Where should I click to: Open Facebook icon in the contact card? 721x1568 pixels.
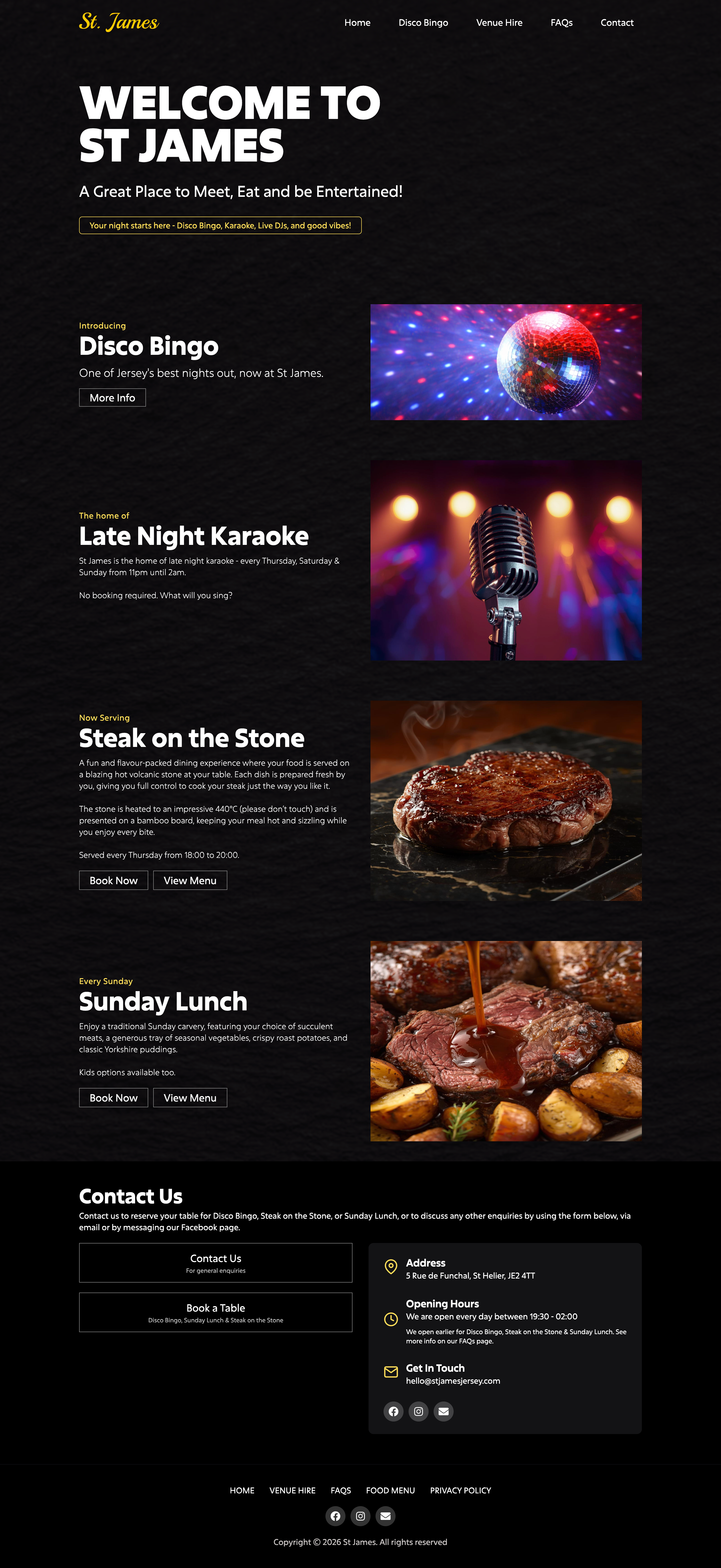coord(394,1411)
